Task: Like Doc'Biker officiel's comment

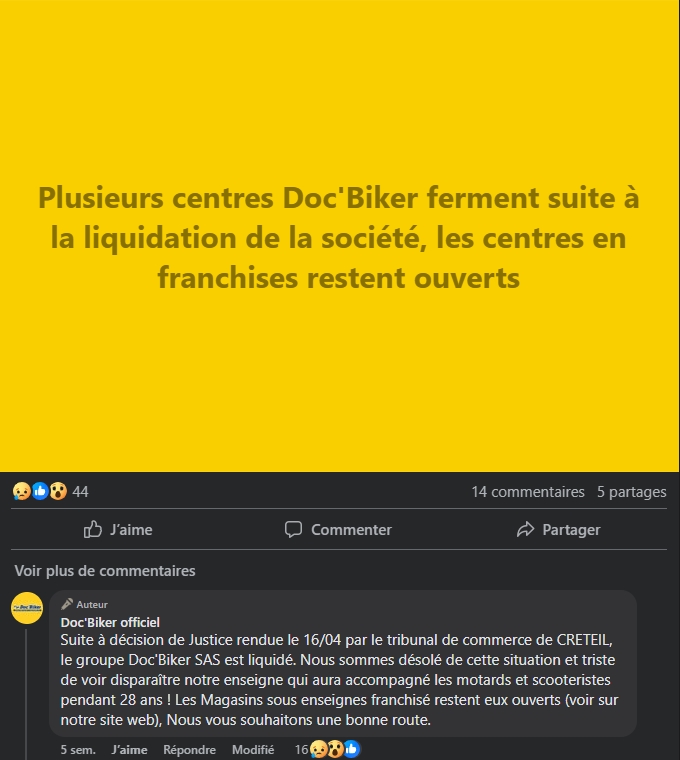Action: pyautogui.click(x=129, y=750)
